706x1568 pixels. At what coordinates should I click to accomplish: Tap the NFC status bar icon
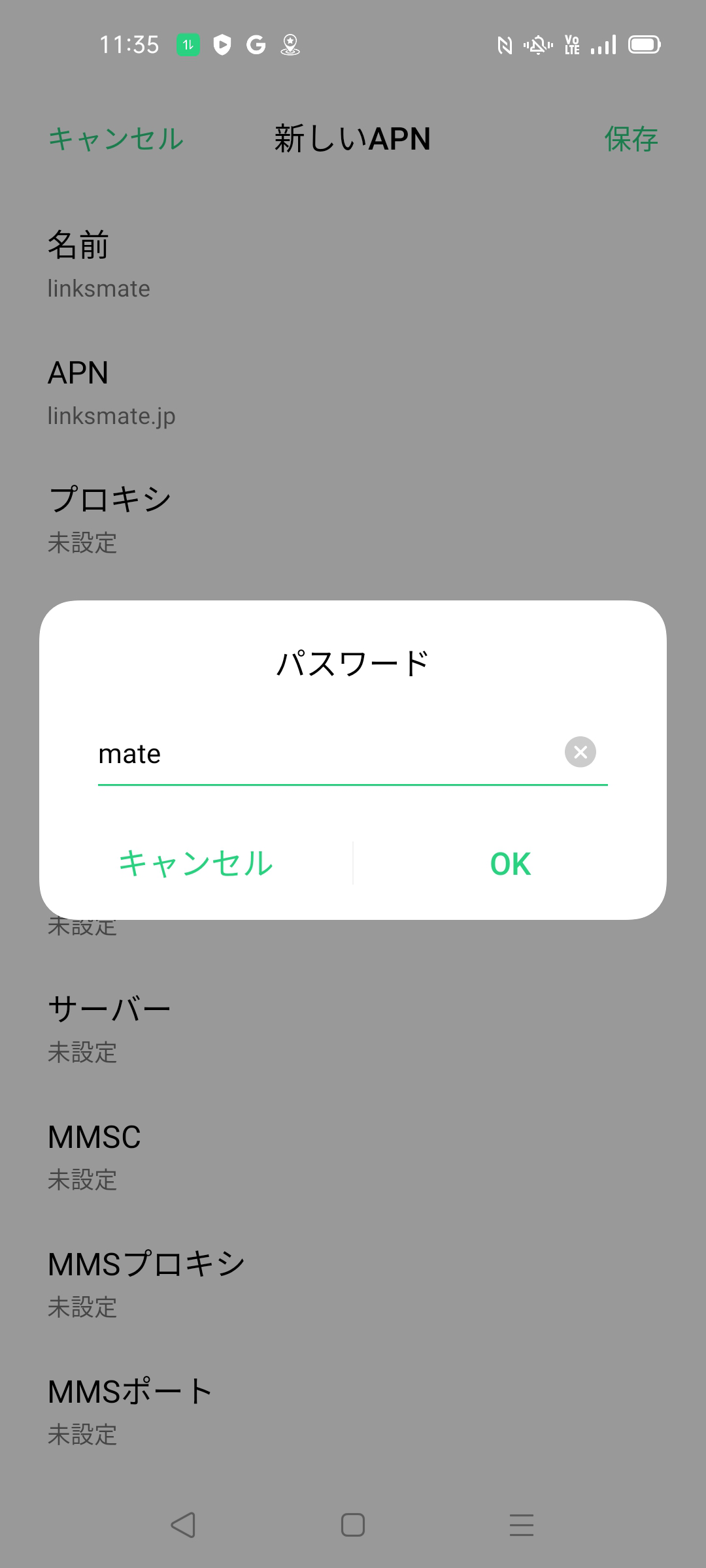click(x=503, y=44)
